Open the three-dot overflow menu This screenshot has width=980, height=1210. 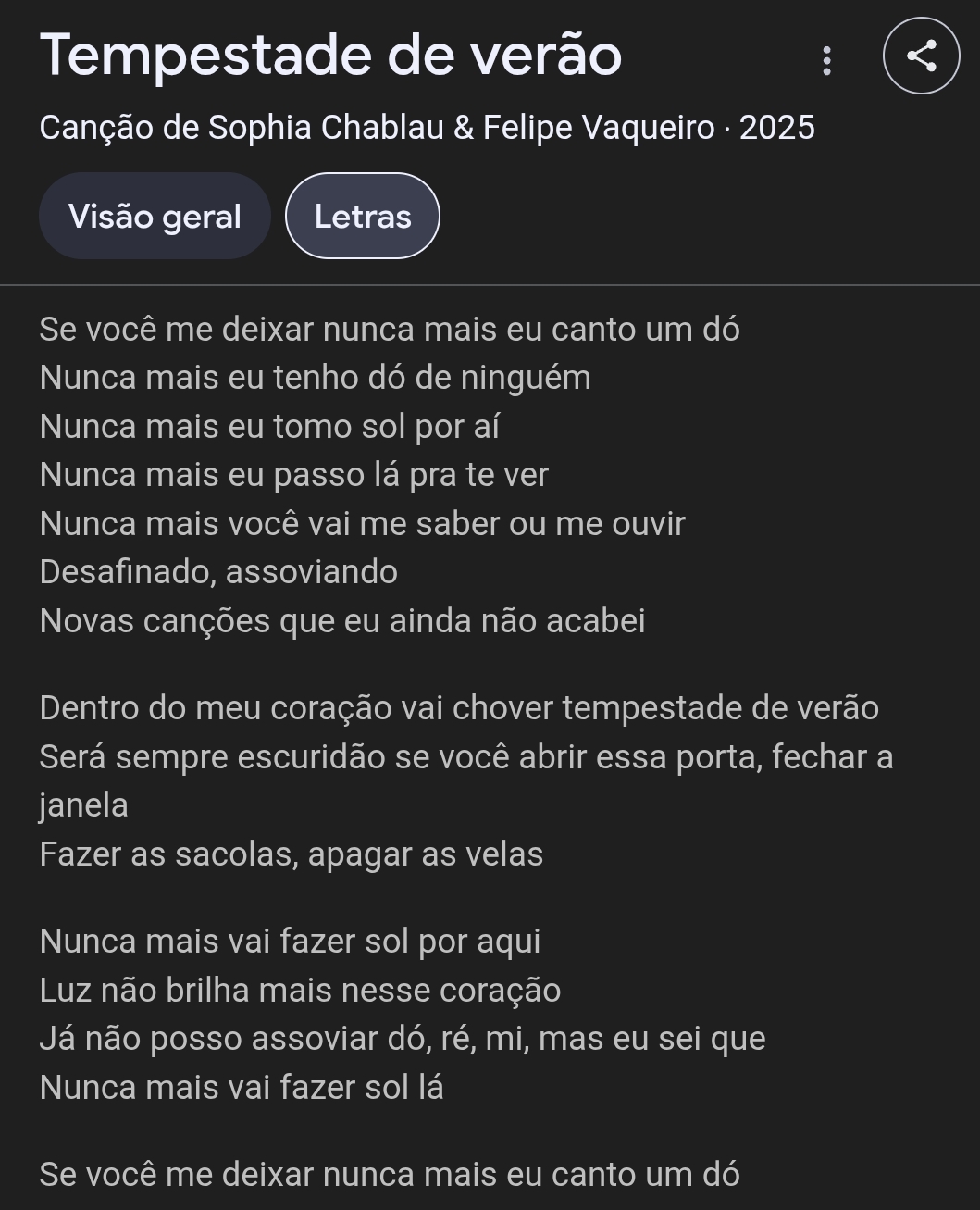point(826,61)
